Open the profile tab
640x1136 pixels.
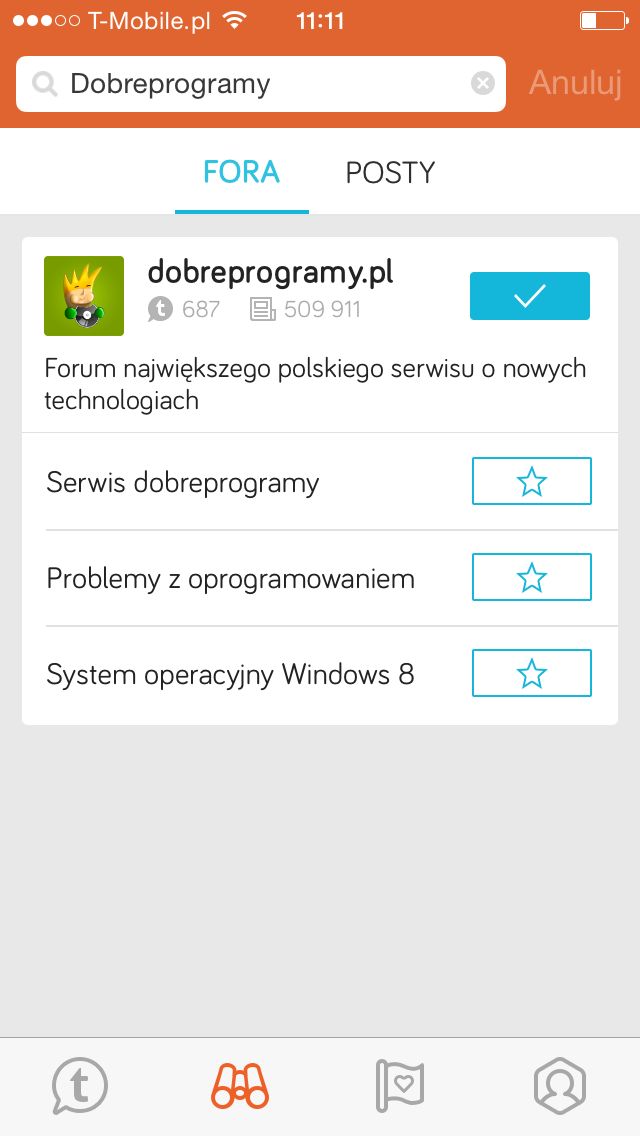click(560, 1086)
